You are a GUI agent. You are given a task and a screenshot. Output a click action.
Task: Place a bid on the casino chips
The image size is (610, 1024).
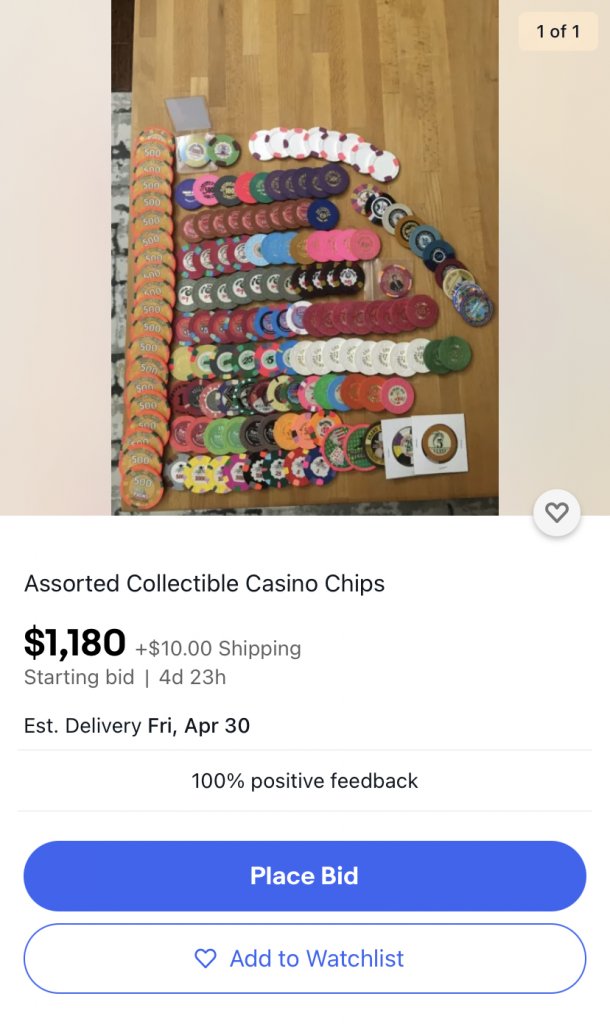(x=304, y=876)
